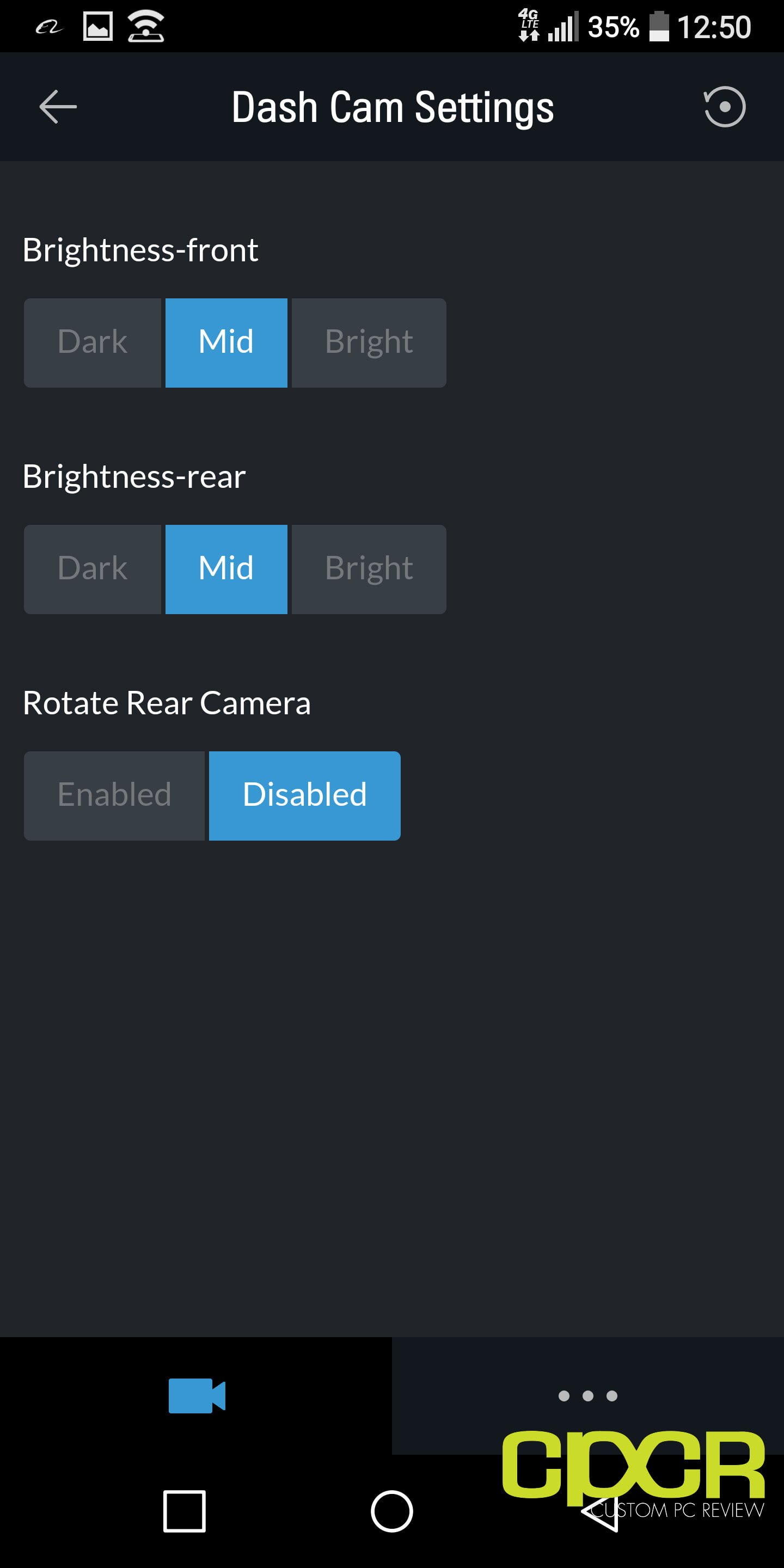Select Mid for Brightness-rear

tap(226, 569)
